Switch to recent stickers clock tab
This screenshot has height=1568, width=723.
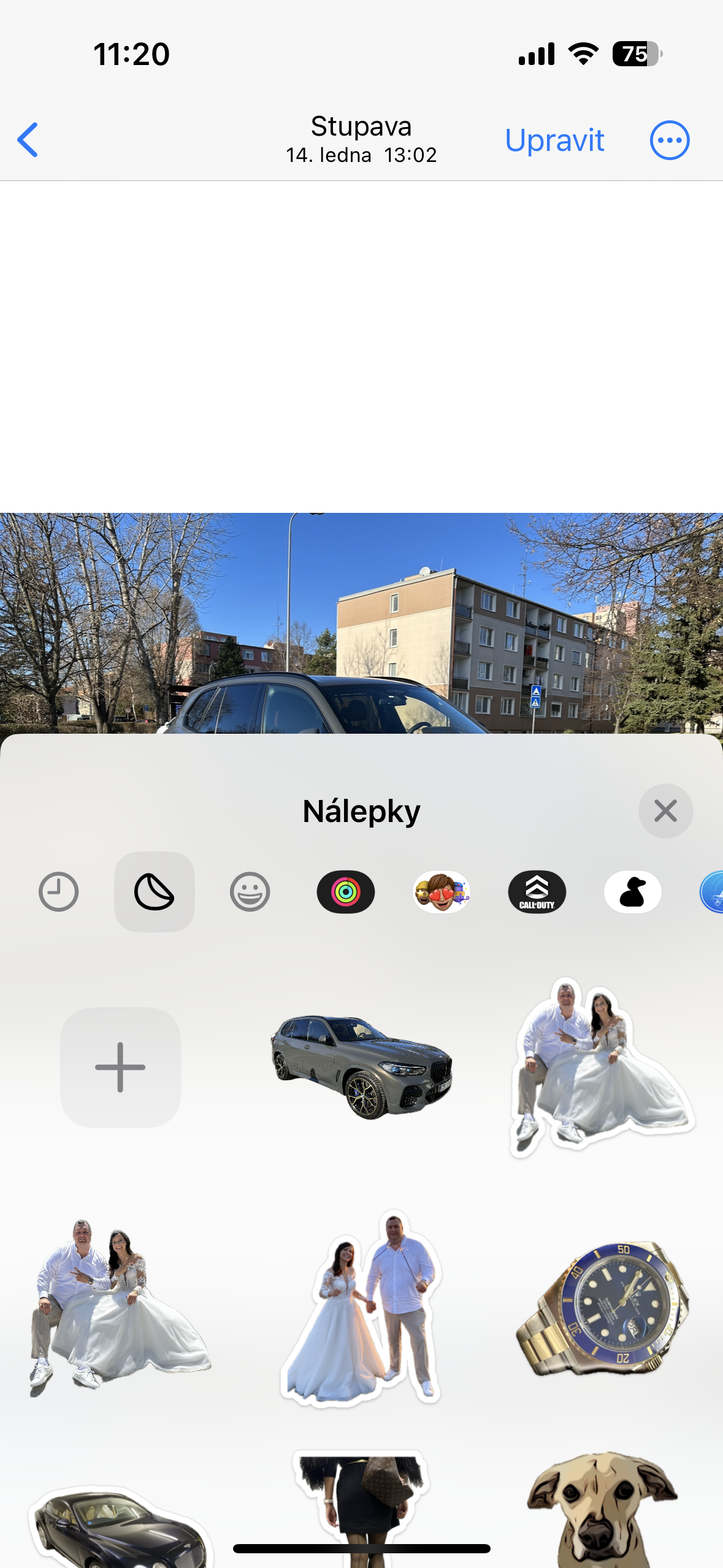coord(58,891)
